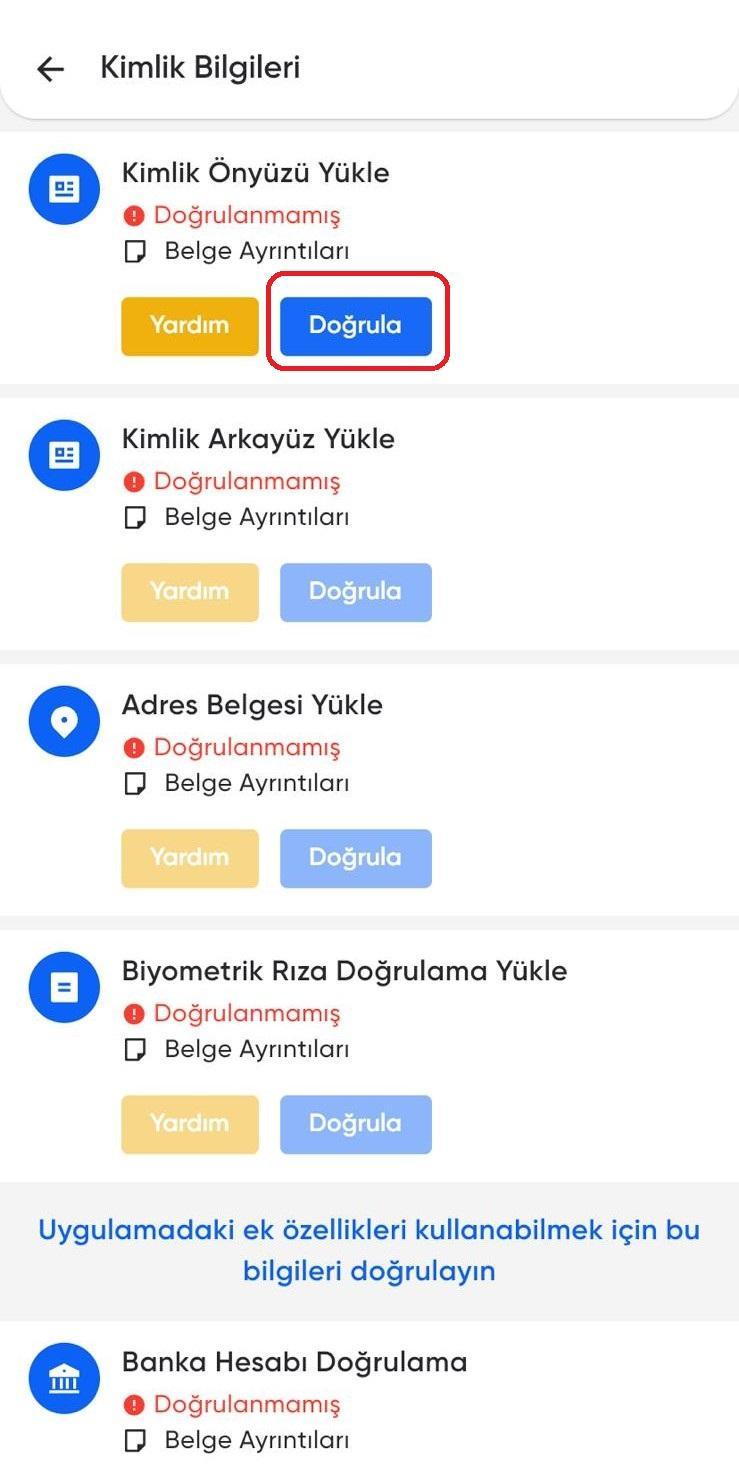Click the location pin icon for Adres Belgesi

(x=63, y=720)
